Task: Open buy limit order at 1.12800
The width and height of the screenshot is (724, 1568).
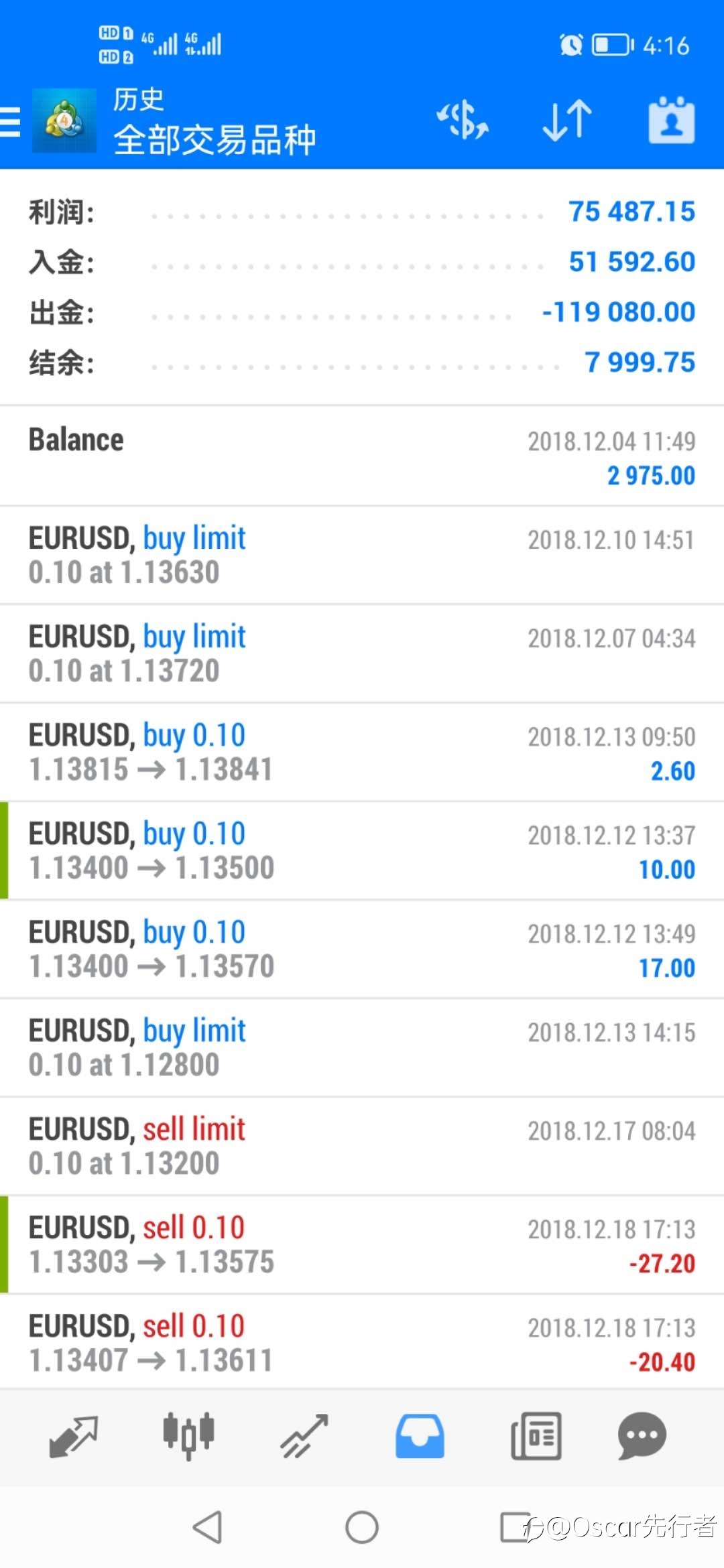Action: coord(362,1048)
